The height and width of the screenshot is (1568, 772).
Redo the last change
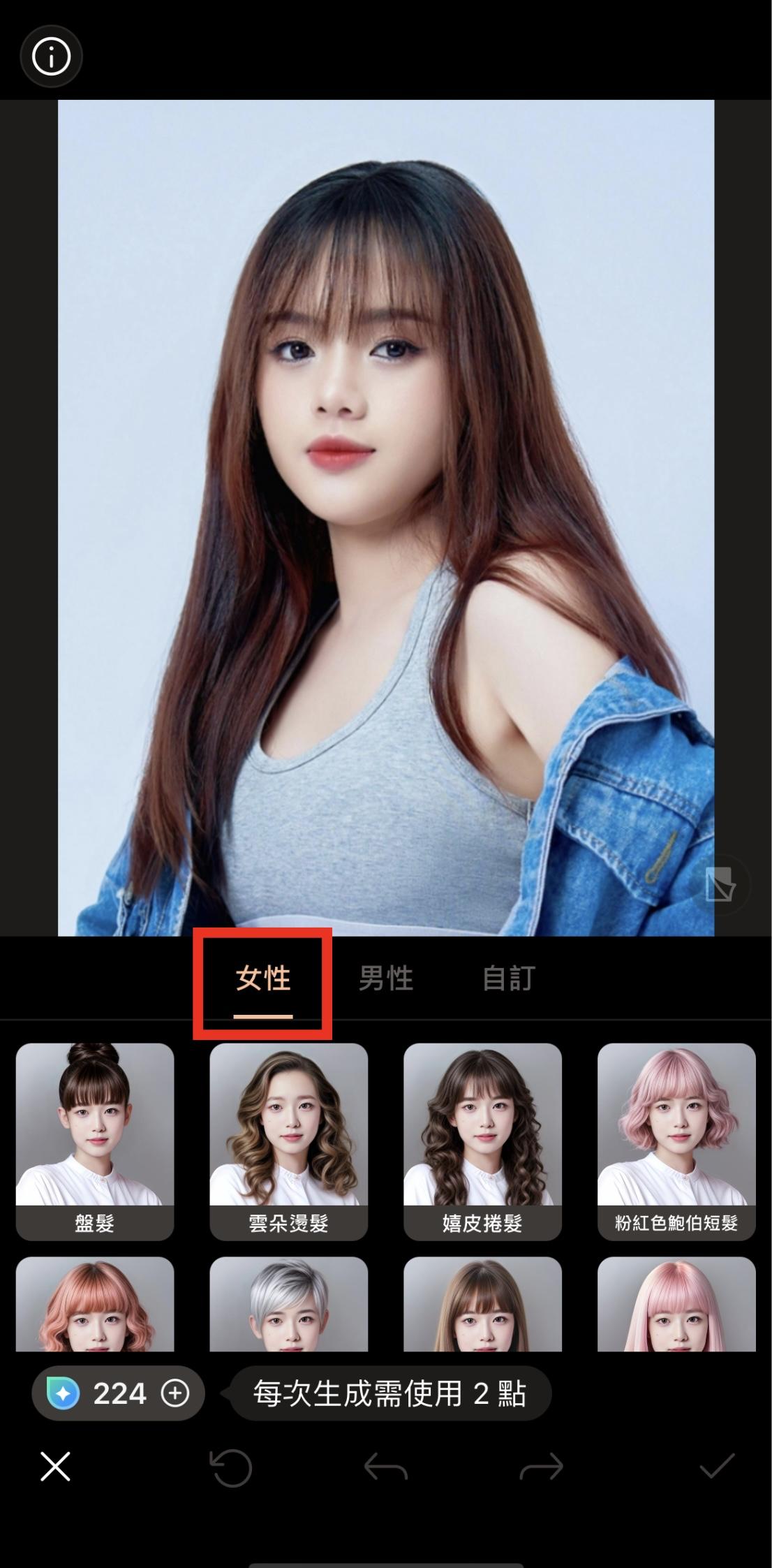[541, 1467]
